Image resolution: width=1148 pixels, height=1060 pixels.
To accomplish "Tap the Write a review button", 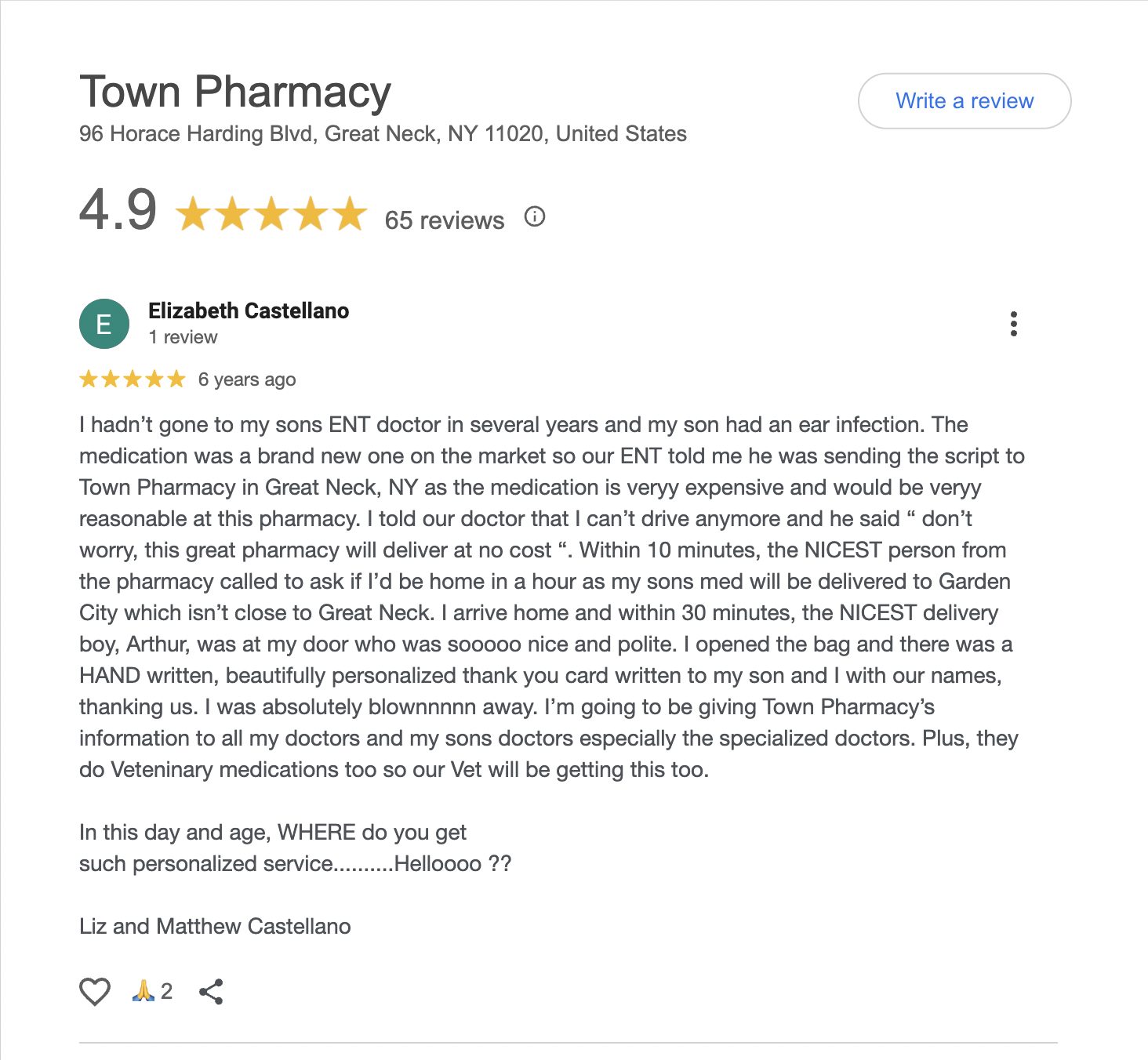I will pos(964,101).
